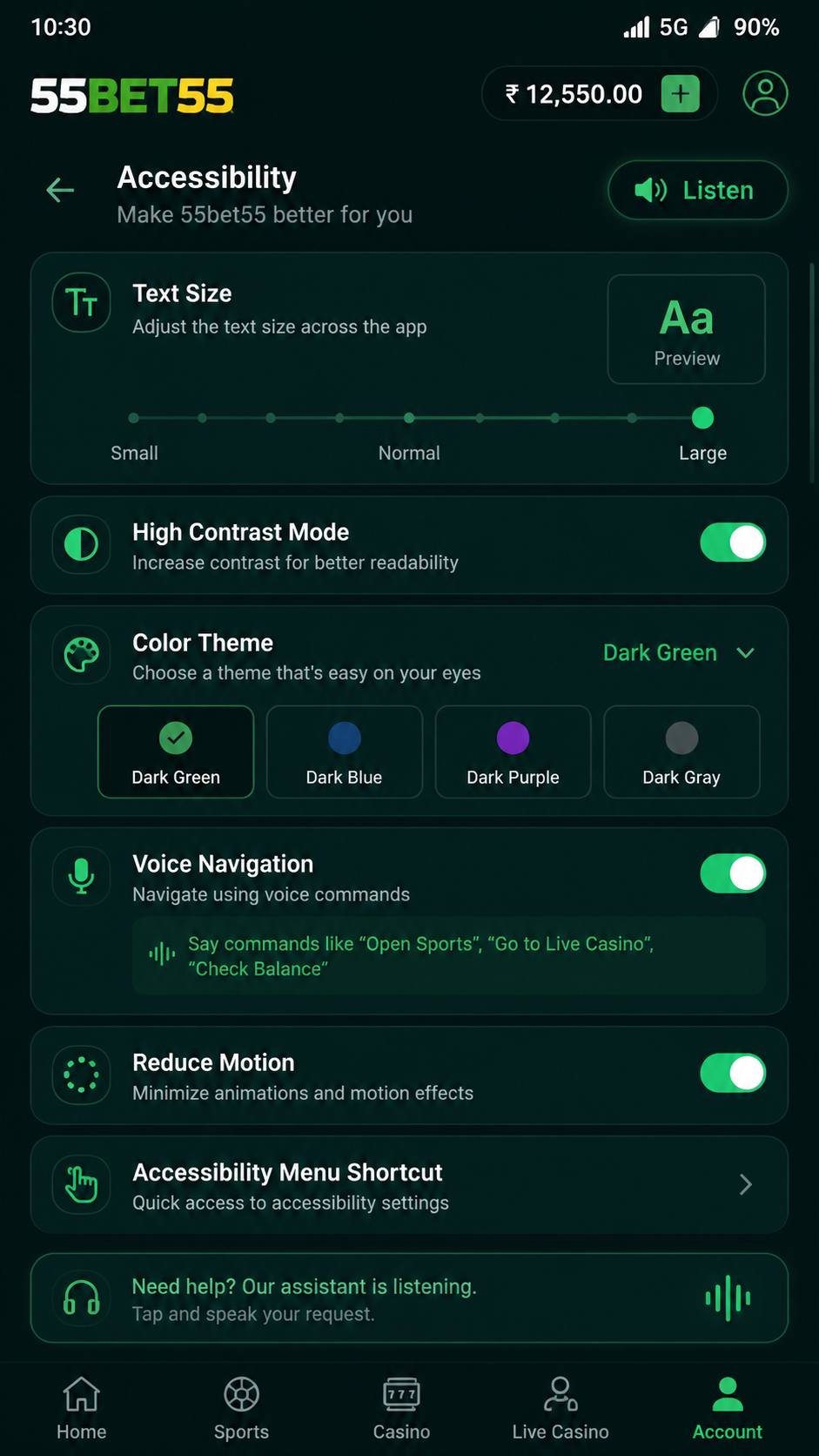Turn off High Contrast Mode
The height and width of the screenshot is (1456, 819).
(733, 543)
